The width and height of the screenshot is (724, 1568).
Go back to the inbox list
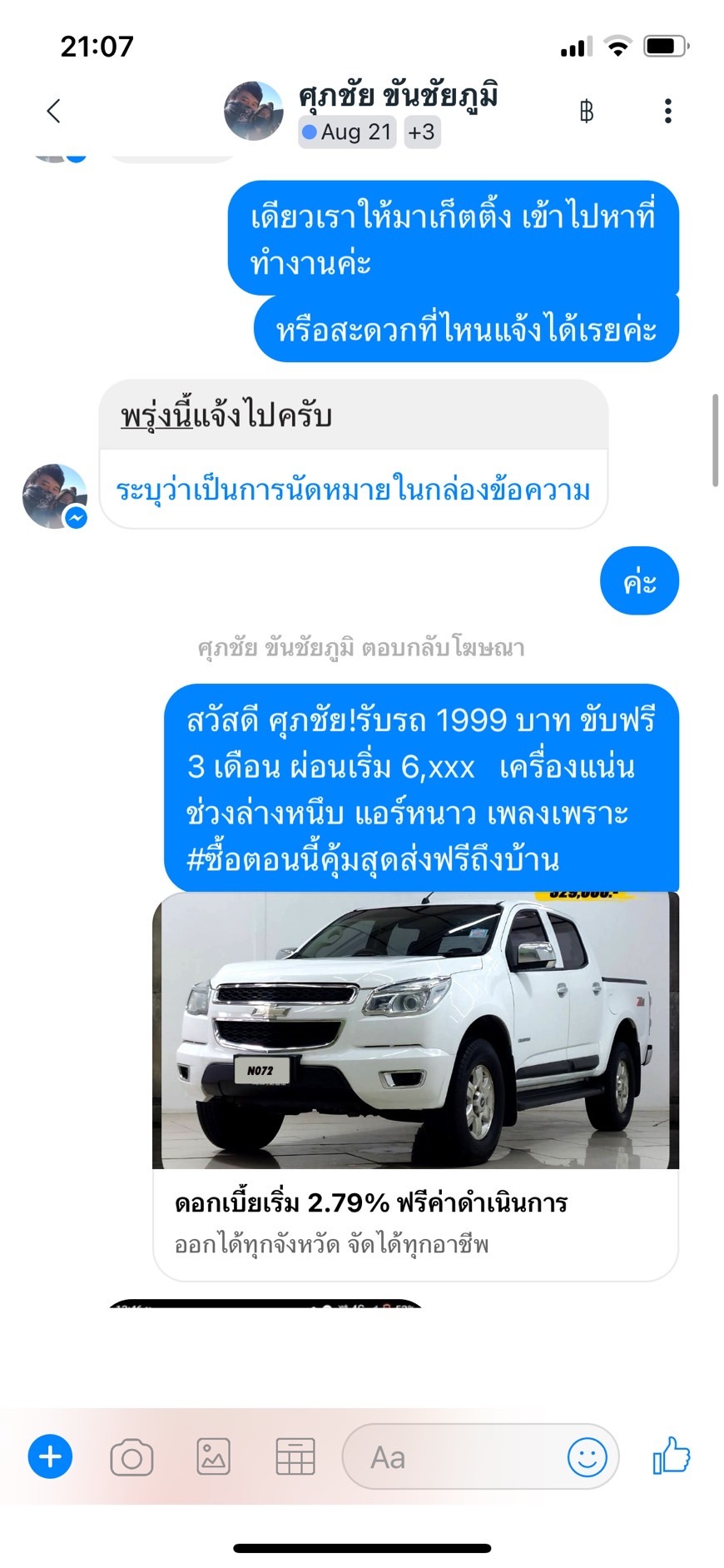click(x=53, y=111)
